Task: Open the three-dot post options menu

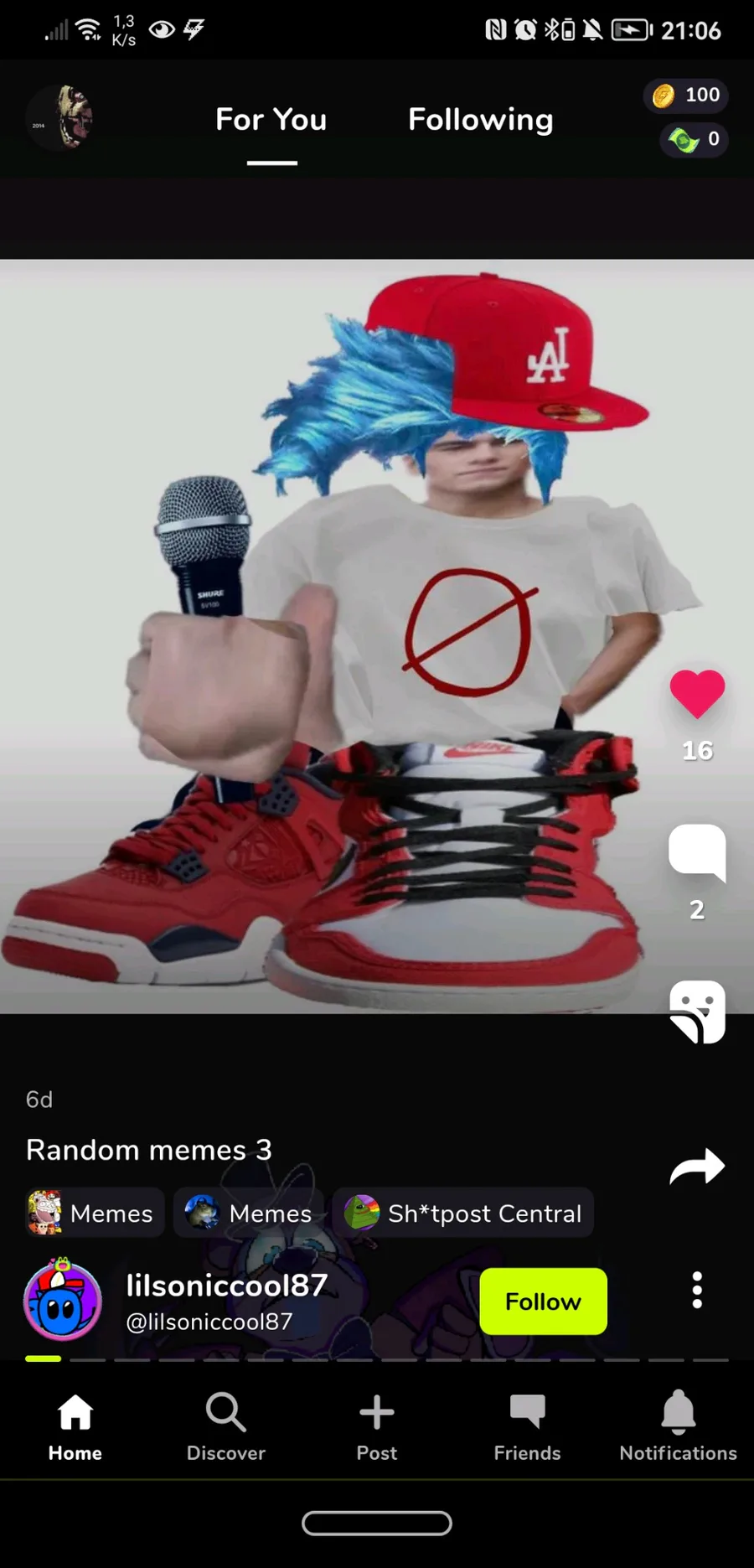Action: click(697, 1291)
